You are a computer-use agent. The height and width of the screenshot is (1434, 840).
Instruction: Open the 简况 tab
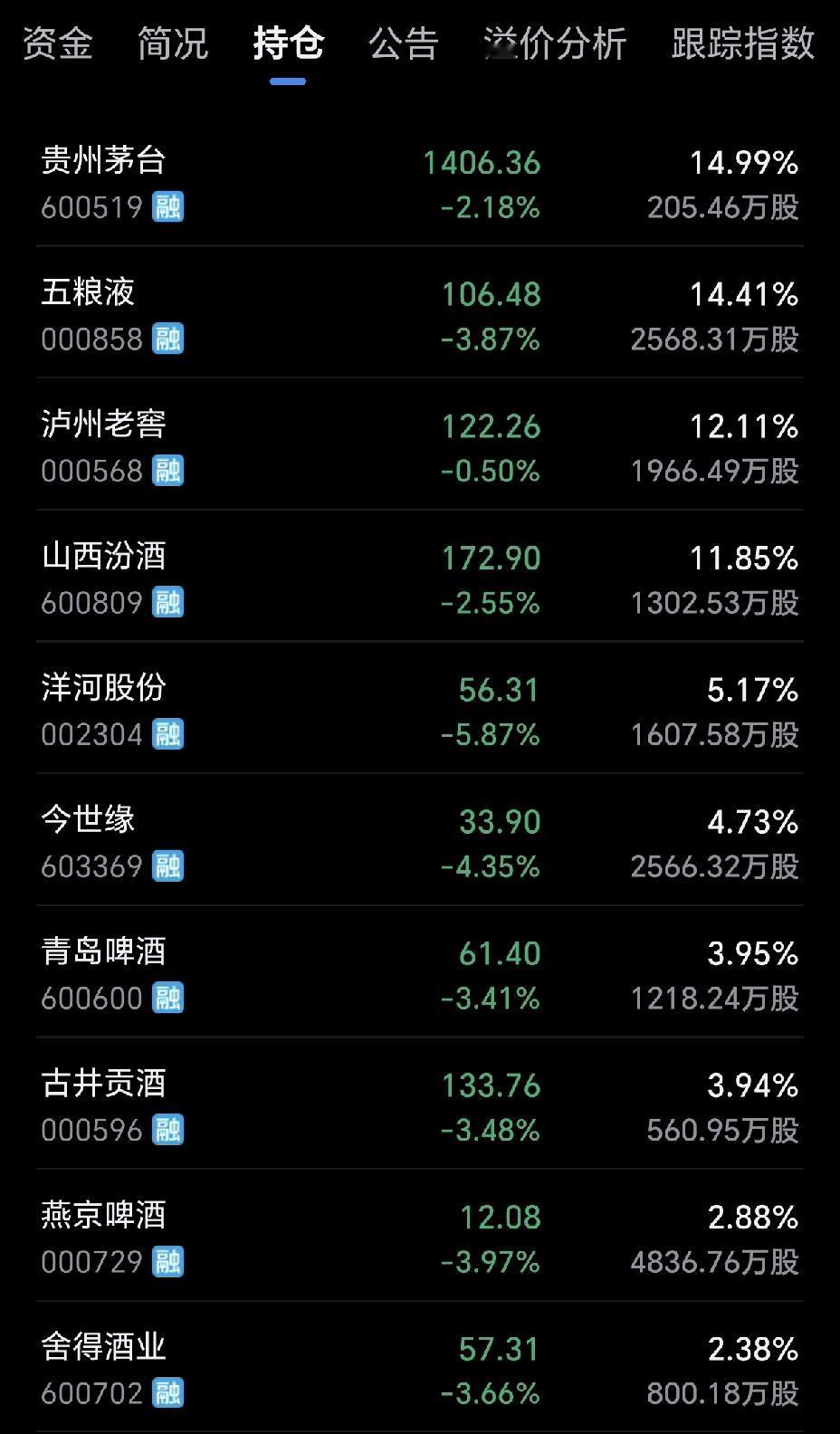[171, 43]
